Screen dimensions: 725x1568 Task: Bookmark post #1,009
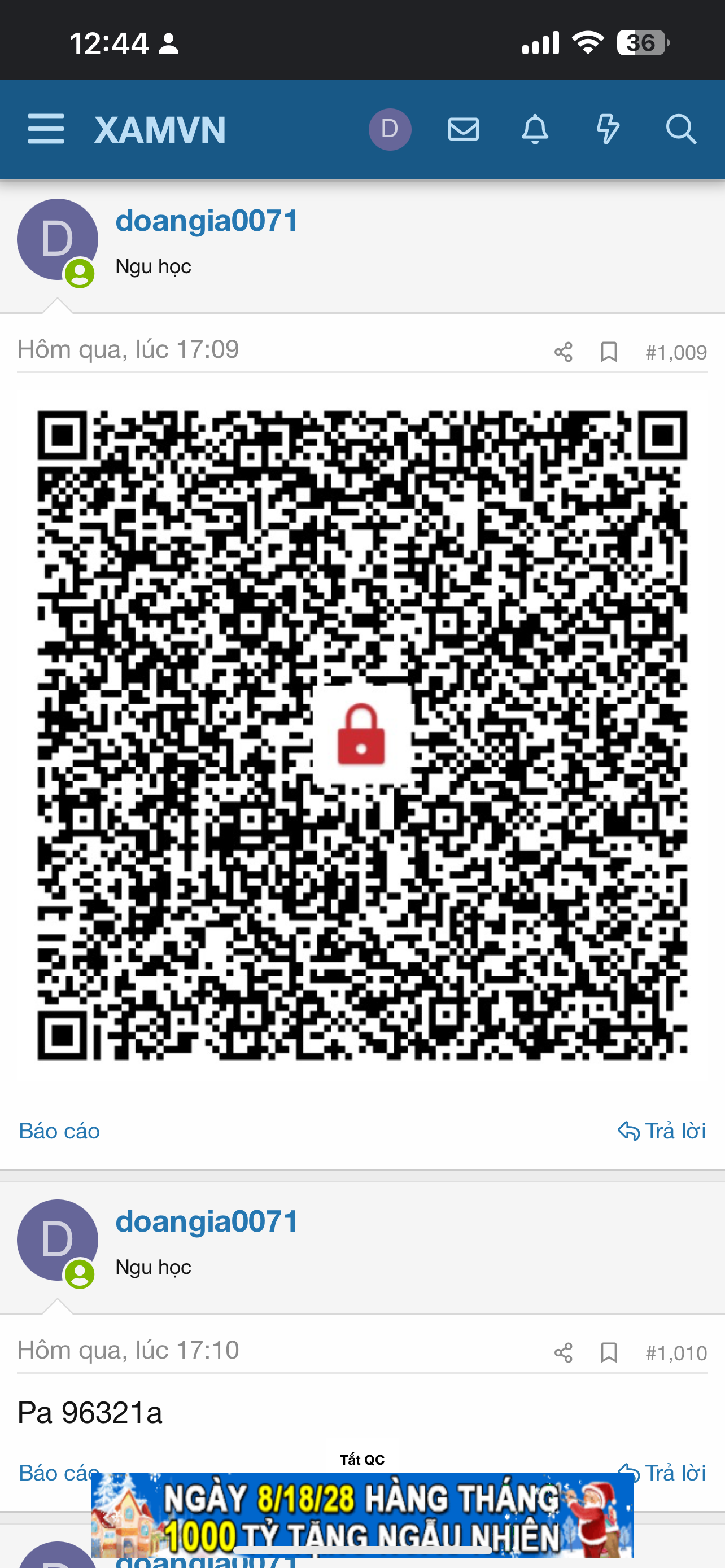(x=609, y=352)
